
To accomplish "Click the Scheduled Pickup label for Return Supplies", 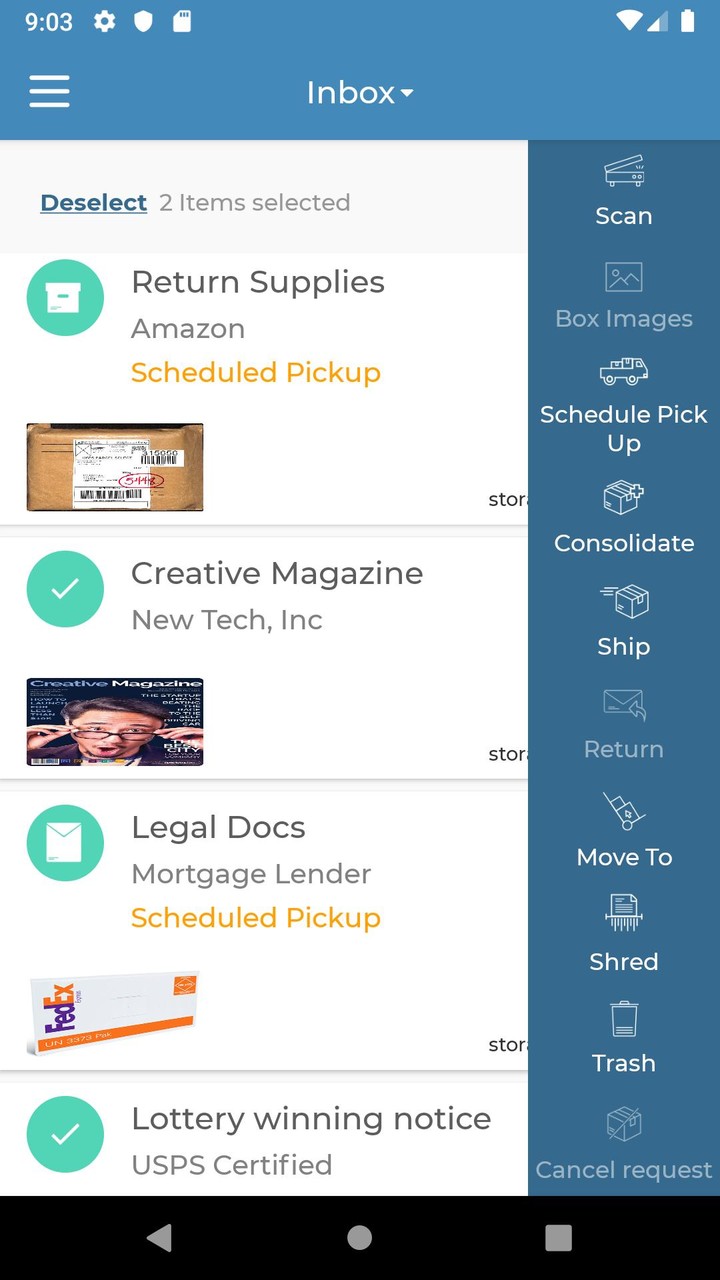I will (255, 371).
